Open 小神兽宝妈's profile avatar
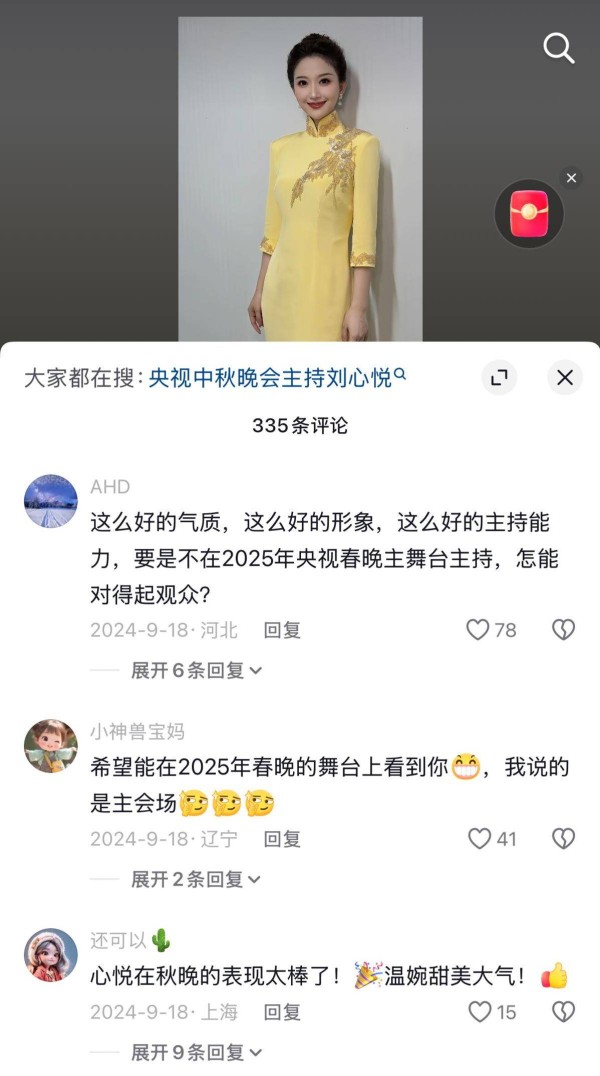This screenshot has height=1076, width=600. [50, 746]
